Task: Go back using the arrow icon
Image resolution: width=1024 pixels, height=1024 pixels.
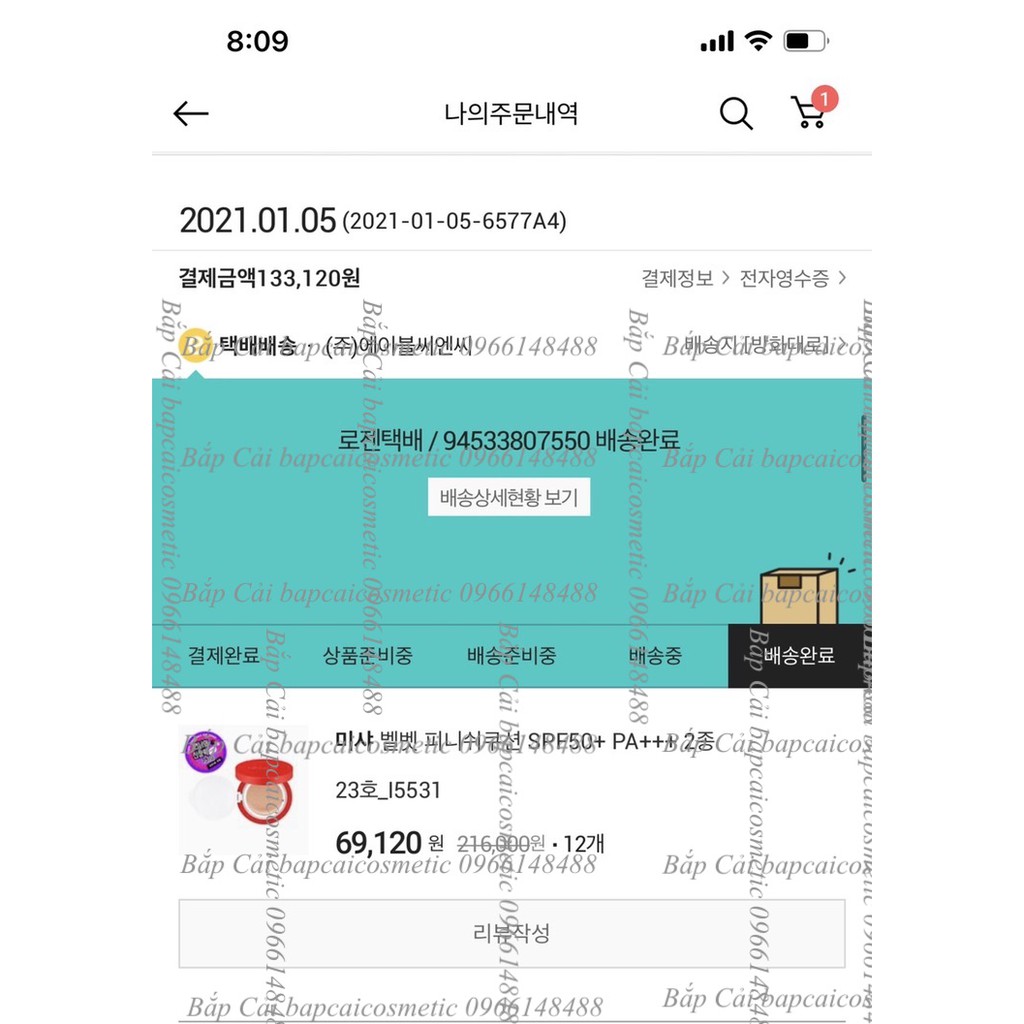Action: pos(191,114)
